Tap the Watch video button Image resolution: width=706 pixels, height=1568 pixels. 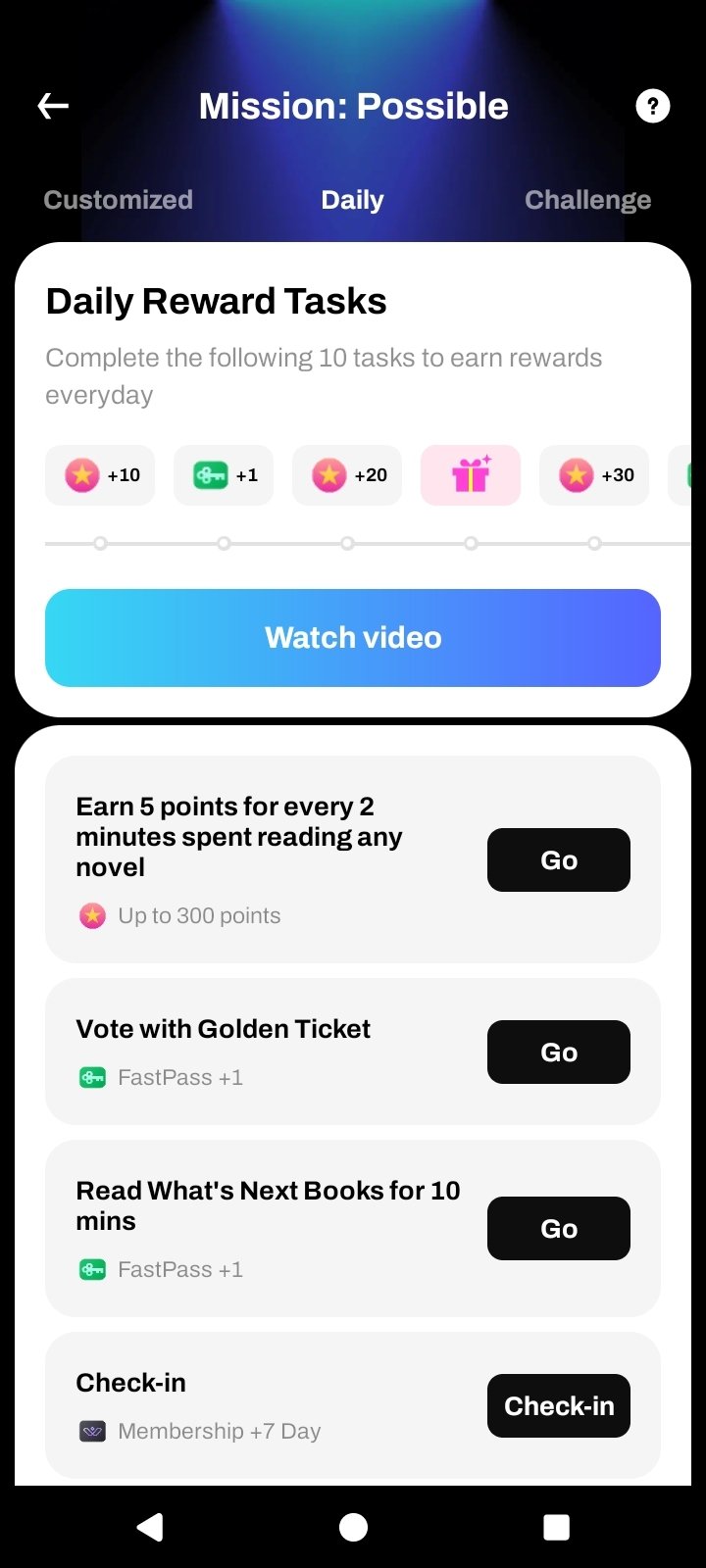point(353,638)
